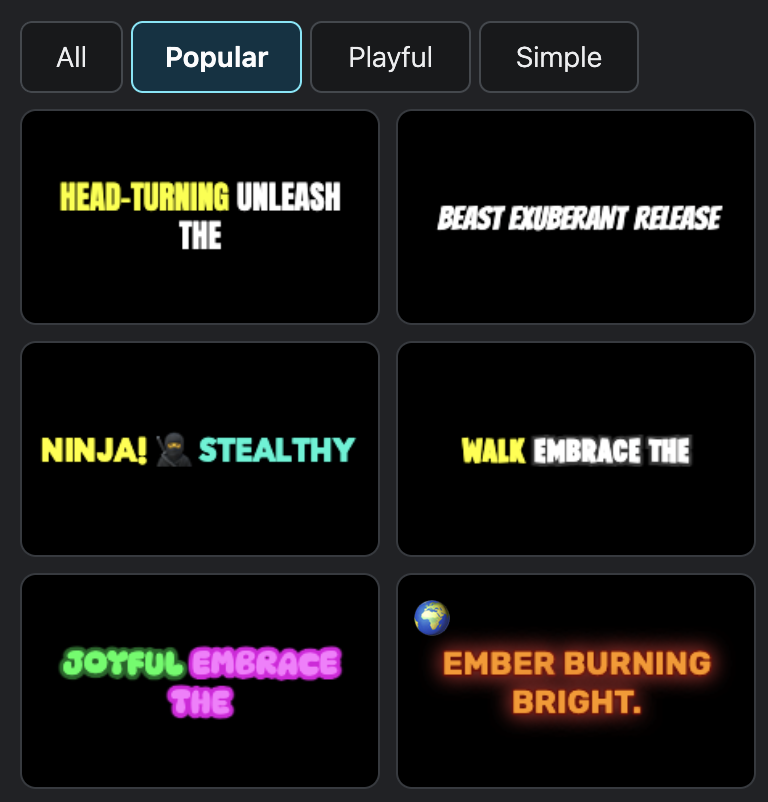Switch to the All filter tab

click(71, 57)
